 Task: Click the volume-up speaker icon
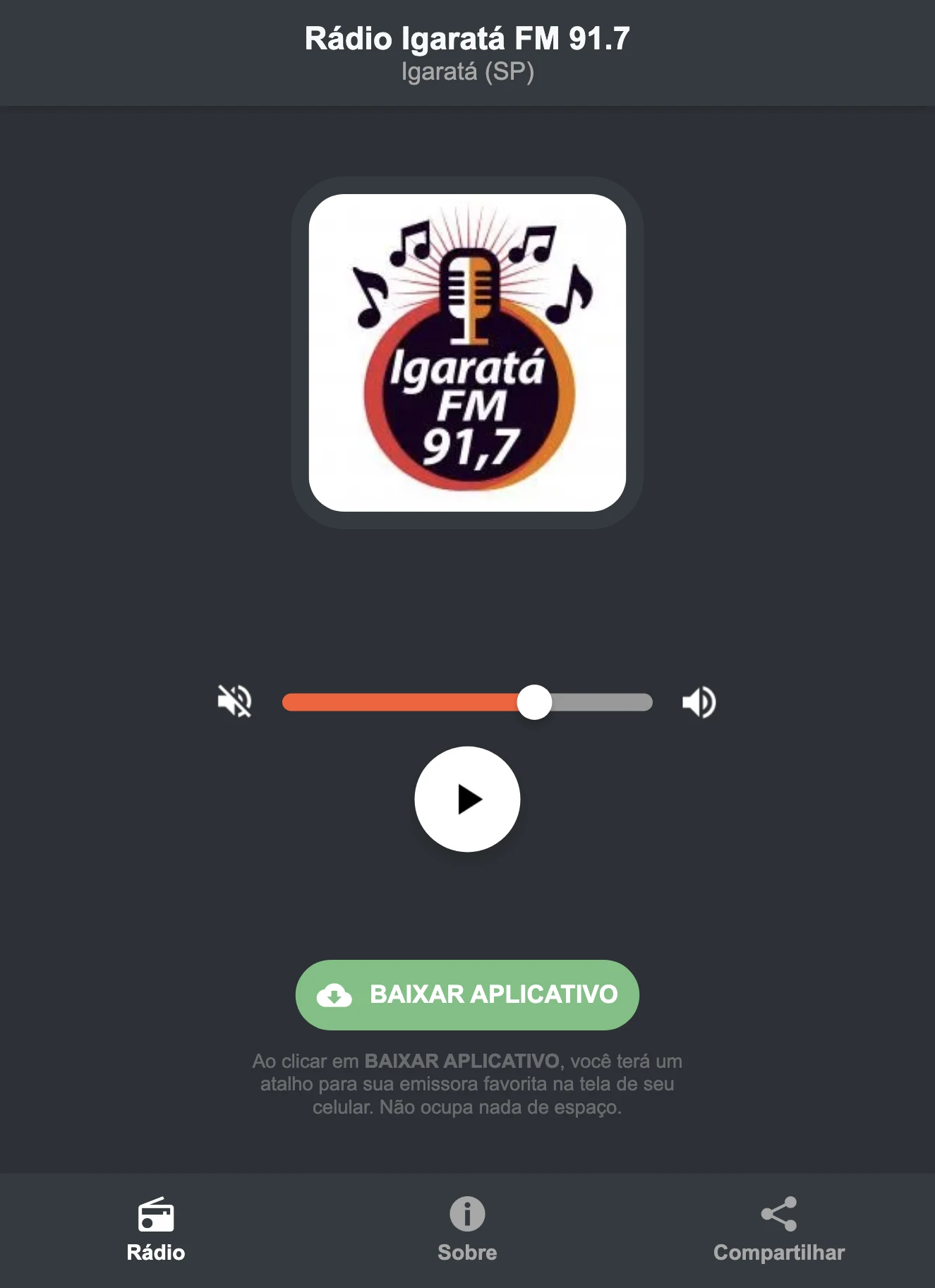[699, 701]
